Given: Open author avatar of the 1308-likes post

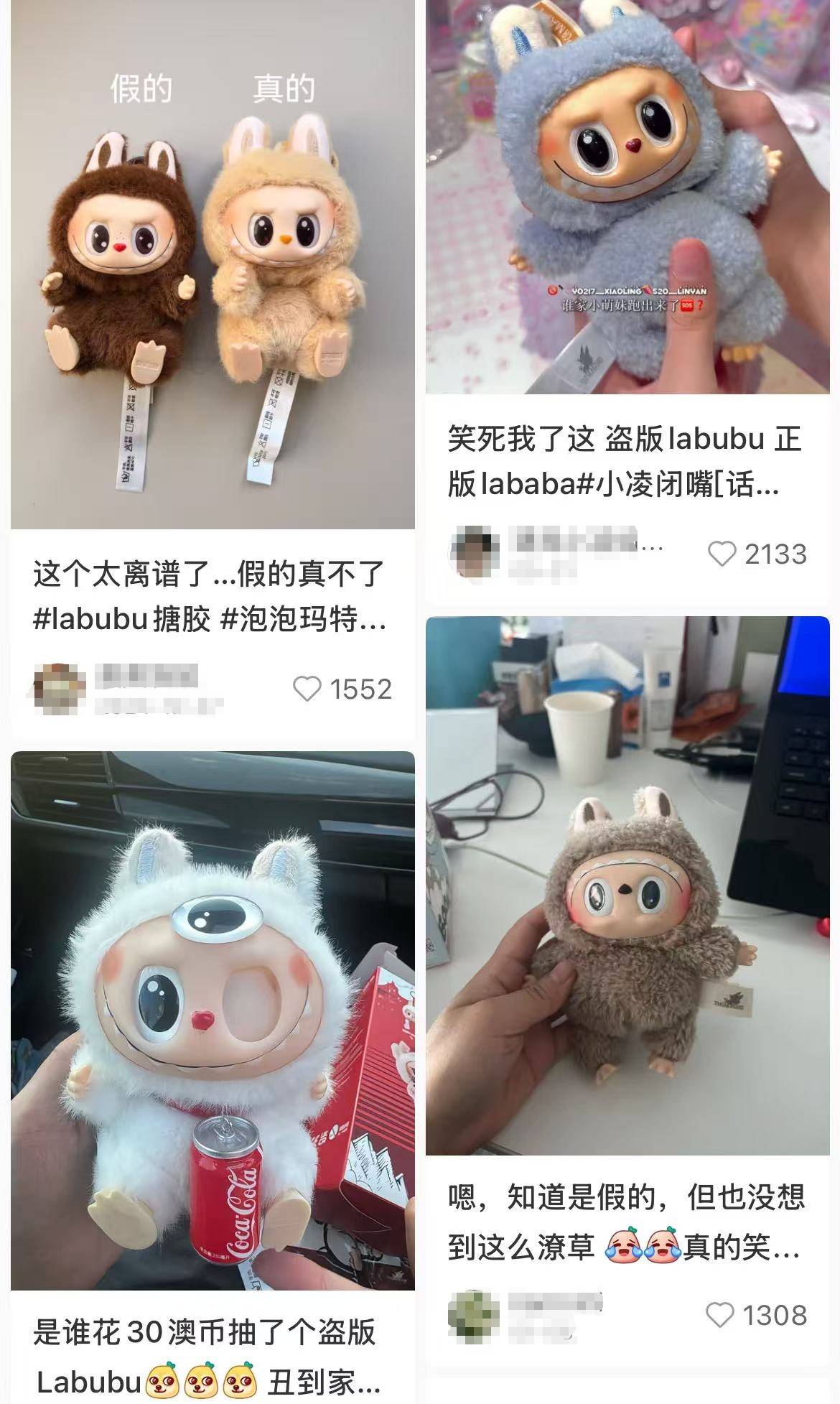Looking at the screenshot, I should (x=474, y=1315).
